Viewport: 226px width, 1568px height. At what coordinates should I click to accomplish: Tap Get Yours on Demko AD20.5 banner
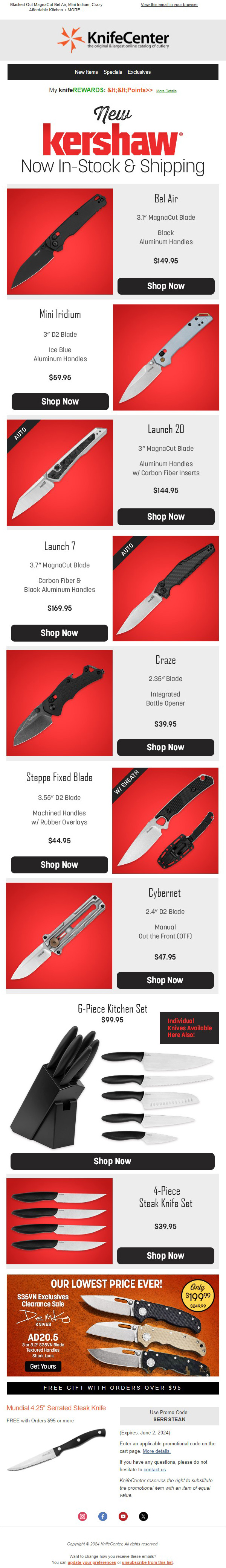43,1367
